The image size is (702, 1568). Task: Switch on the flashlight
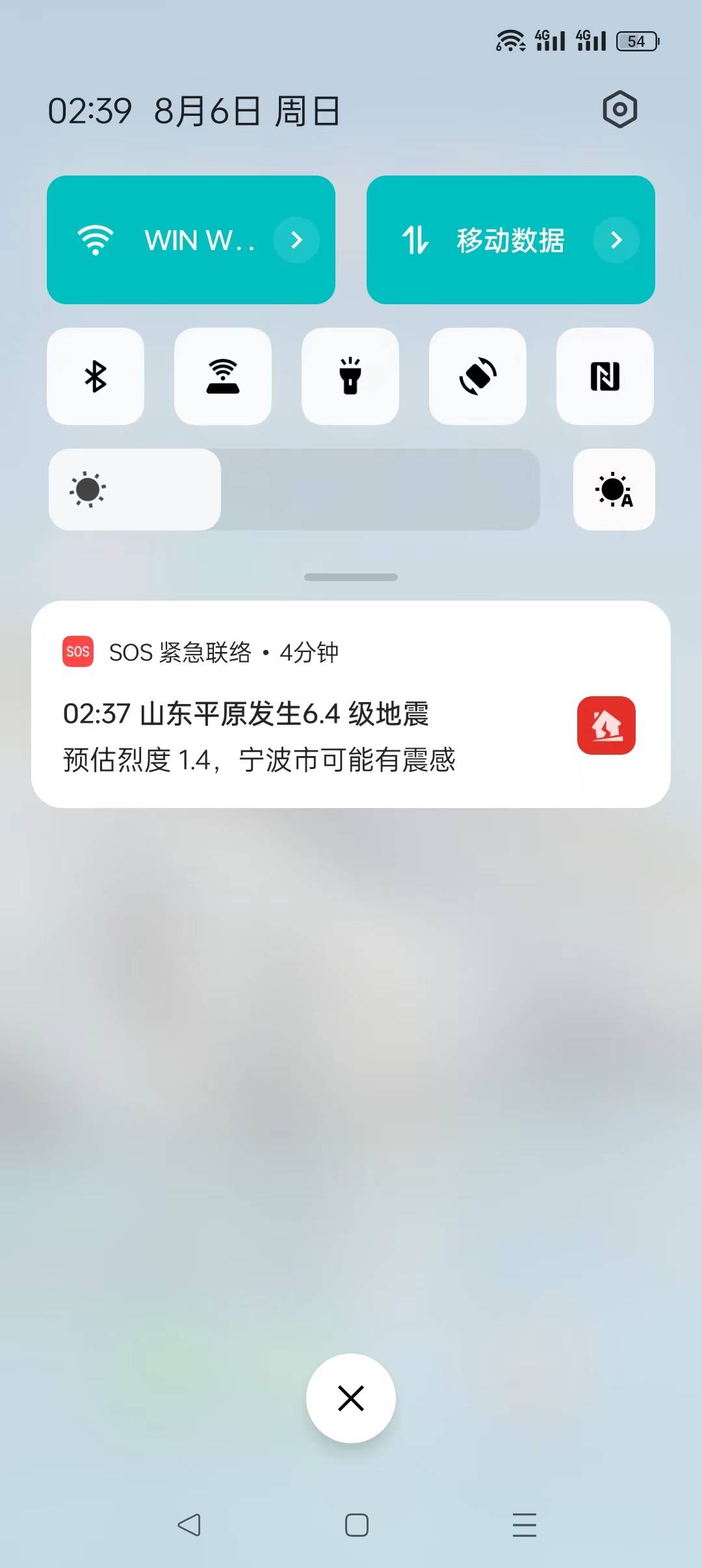pos(350,376)
